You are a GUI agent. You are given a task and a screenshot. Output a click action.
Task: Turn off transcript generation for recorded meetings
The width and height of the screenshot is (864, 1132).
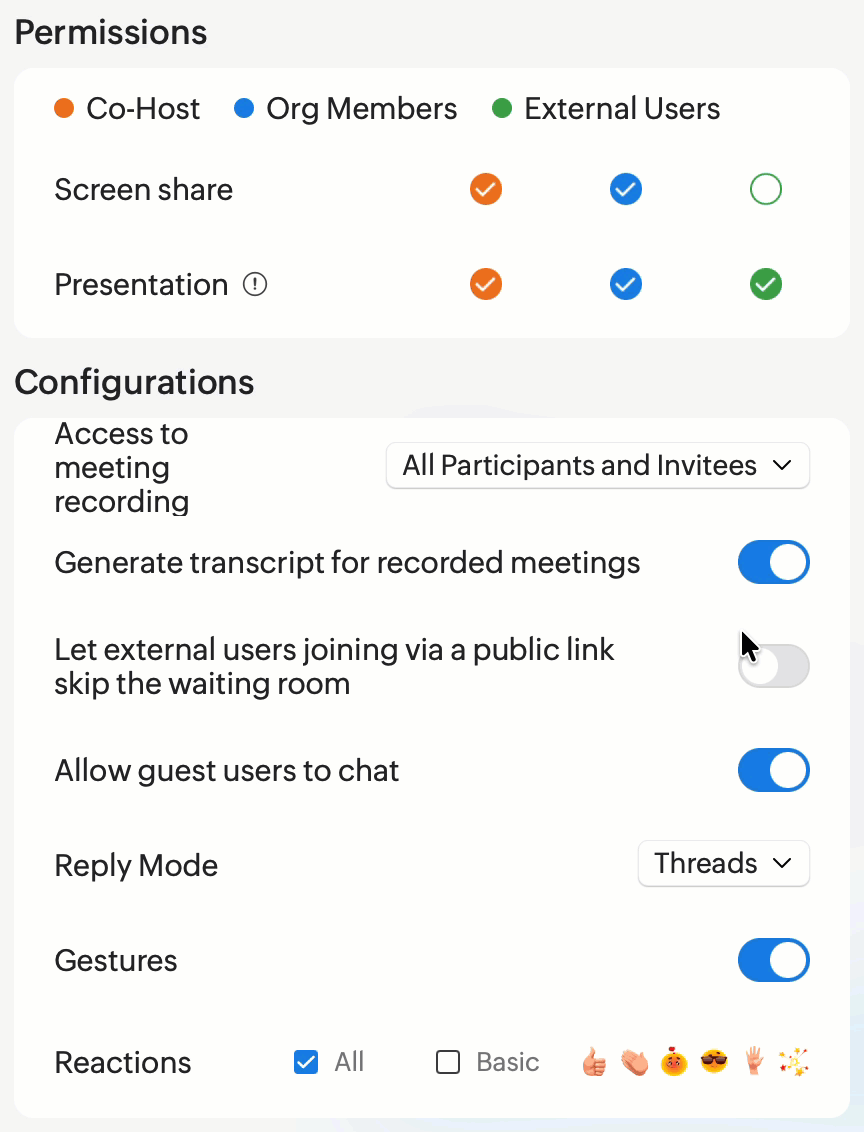pos(773,563)
